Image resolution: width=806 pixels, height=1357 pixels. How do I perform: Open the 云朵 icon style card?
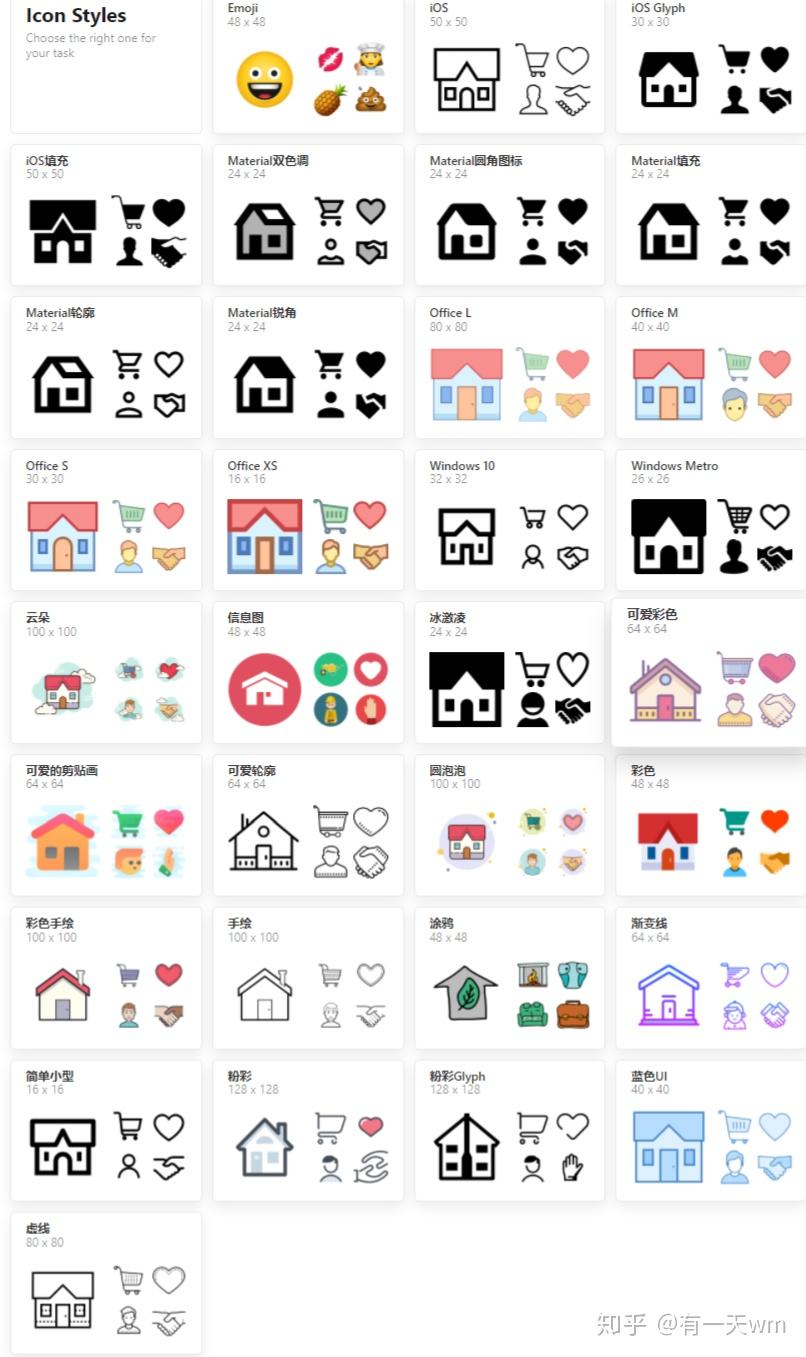[x=106, y=672]
